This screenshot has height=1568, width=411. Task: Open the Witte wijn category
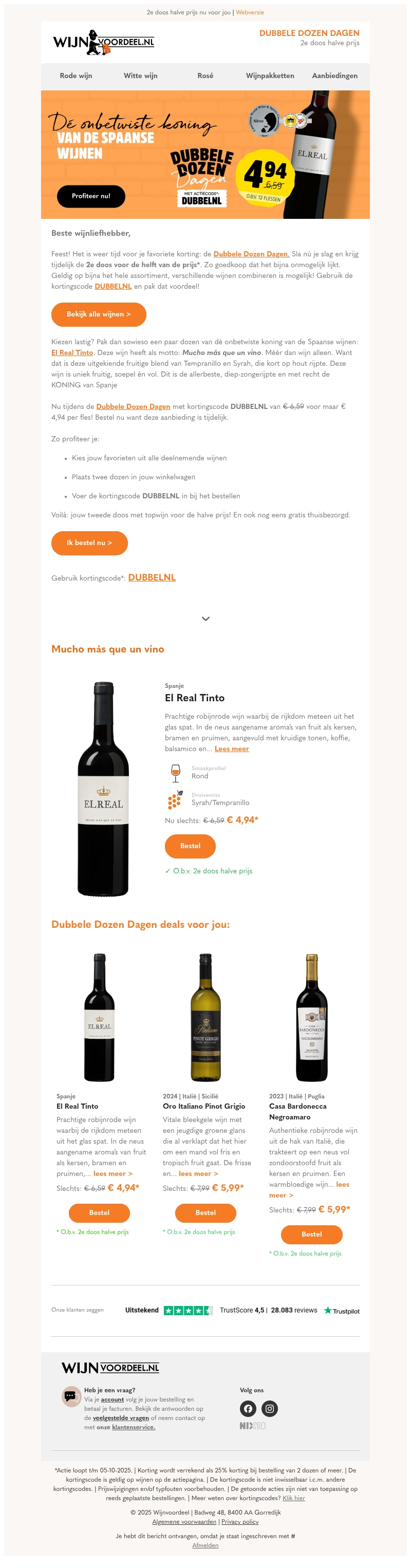pyautogui.click(x=141, y=76)
